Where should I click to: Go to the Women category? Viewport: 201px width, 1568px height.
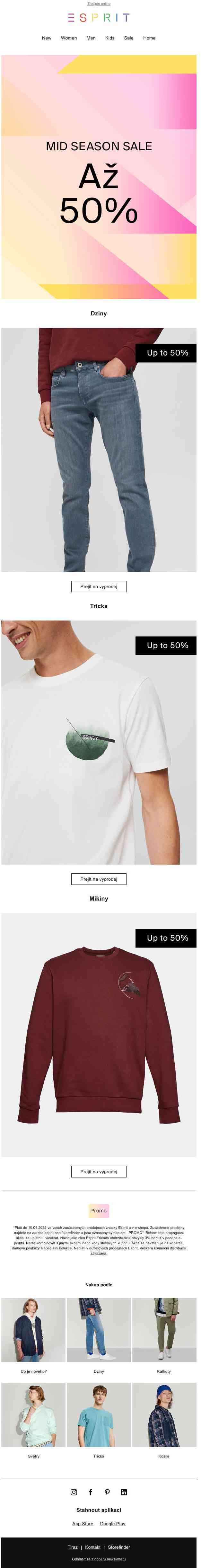click(x=69, y=38)
